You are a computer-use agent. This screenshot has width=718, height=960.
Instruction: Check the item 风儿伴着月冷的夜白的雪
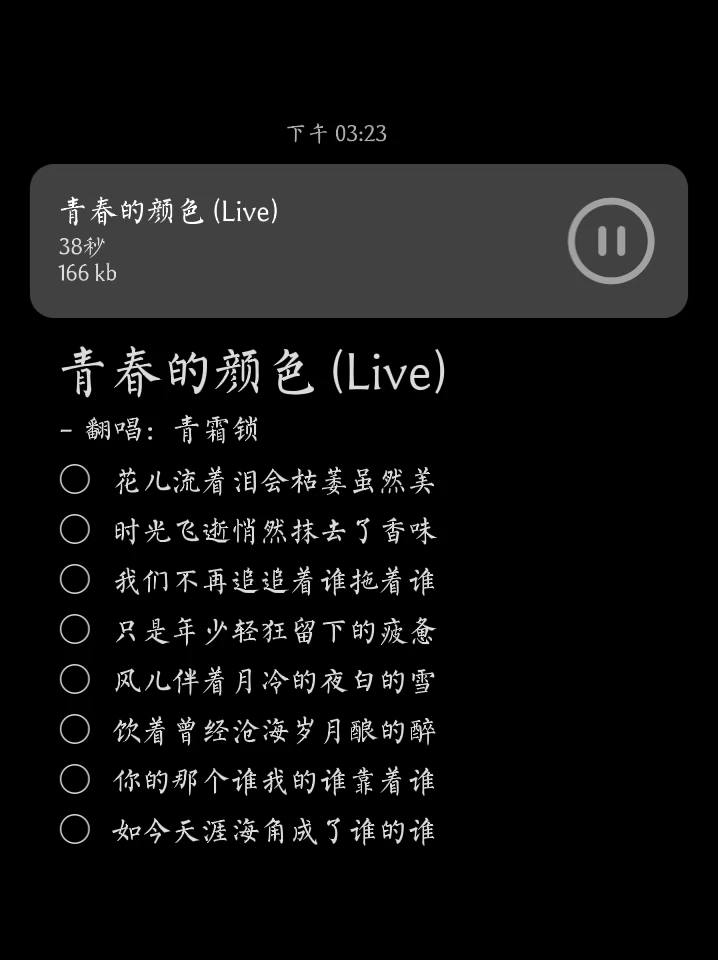(x=75, y=680)
